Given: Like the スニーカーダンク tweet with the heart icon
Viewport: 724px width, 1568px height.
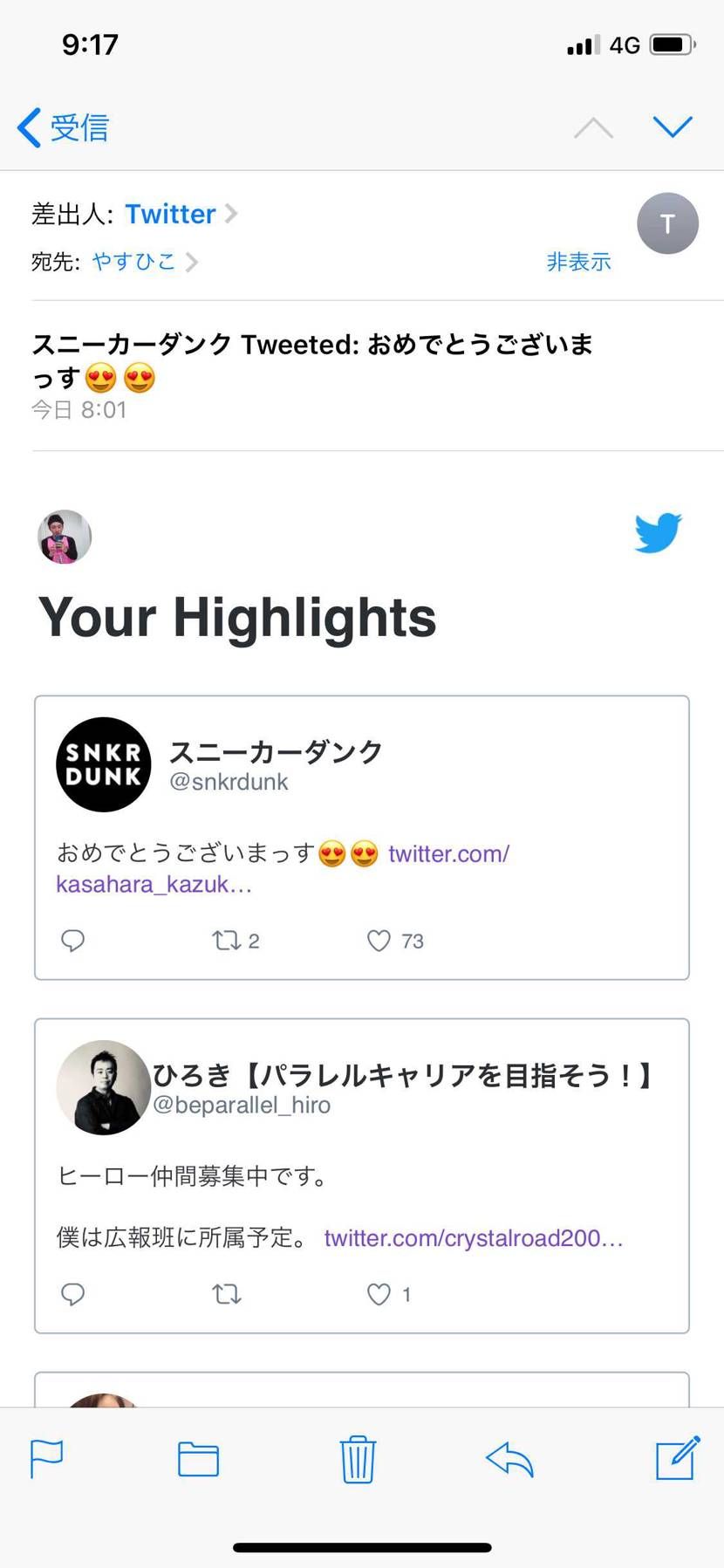Looking at the screenshot, I should tap(378, 941).
